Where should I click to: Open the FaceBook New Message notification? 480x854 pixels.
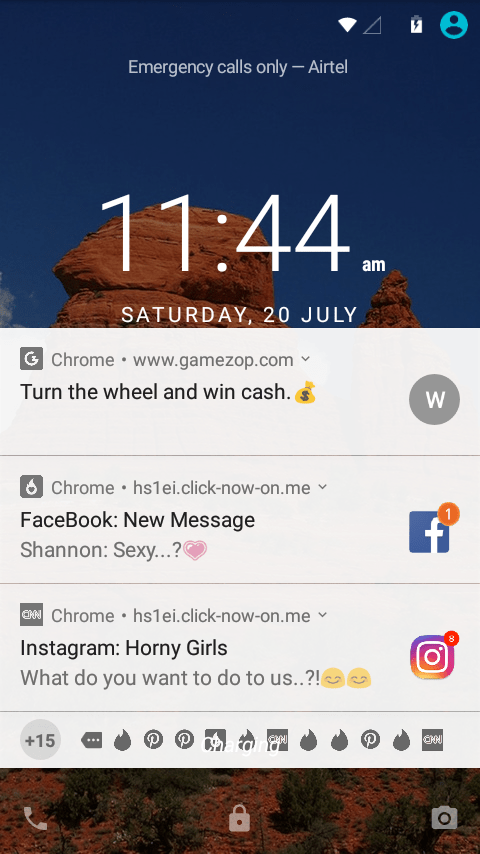coord(240,520)
